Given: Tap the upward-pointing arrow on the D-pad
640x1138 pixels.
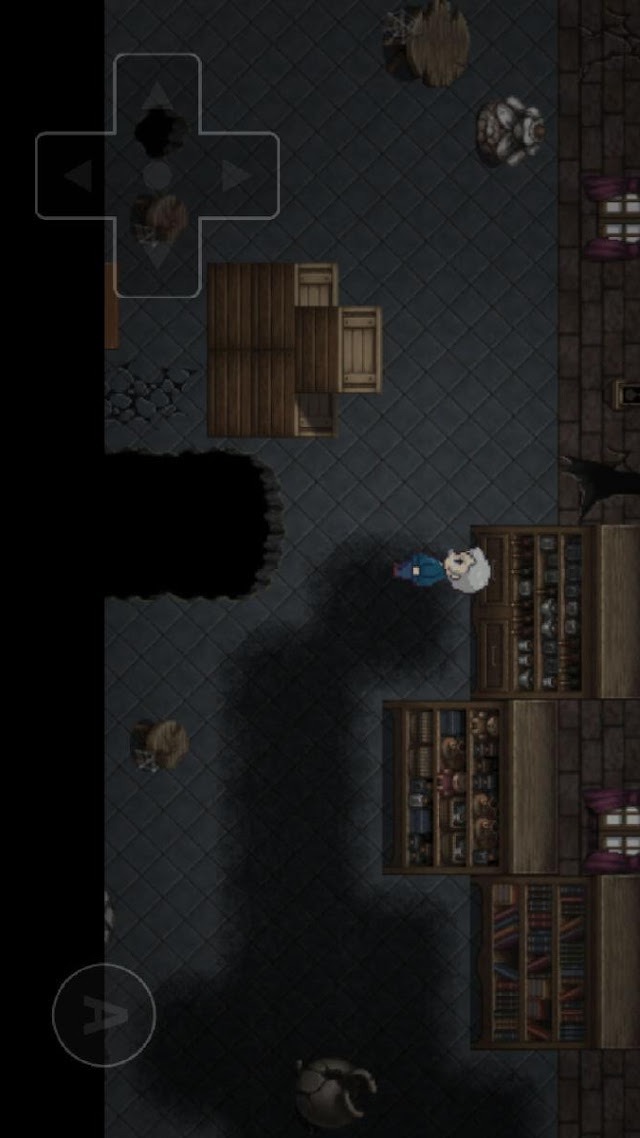Looking at the screenshot, I should pyautogui.click(x=157, y=97).
